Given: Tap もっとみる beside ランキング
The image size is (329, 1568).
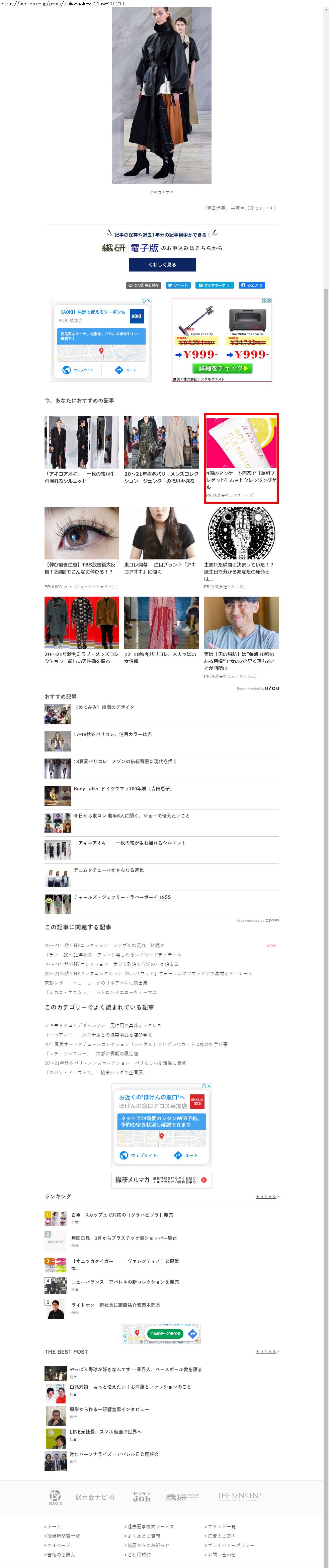Looking at the screenshot, I should tap(267, 1197).
